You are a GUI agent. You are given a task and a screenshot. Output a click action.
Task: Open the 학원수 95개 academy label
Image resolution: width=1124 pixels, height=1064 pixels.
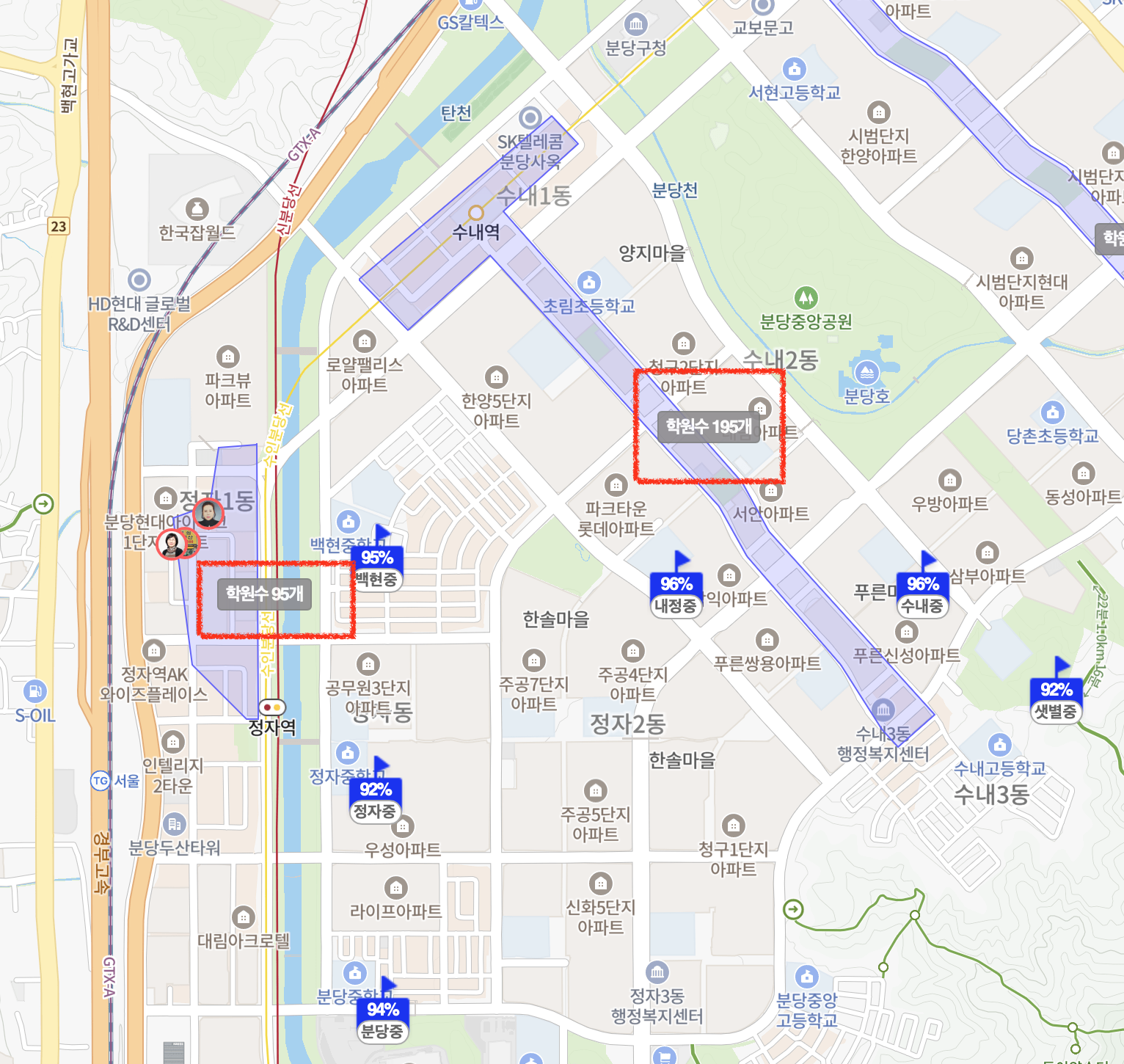264,594
